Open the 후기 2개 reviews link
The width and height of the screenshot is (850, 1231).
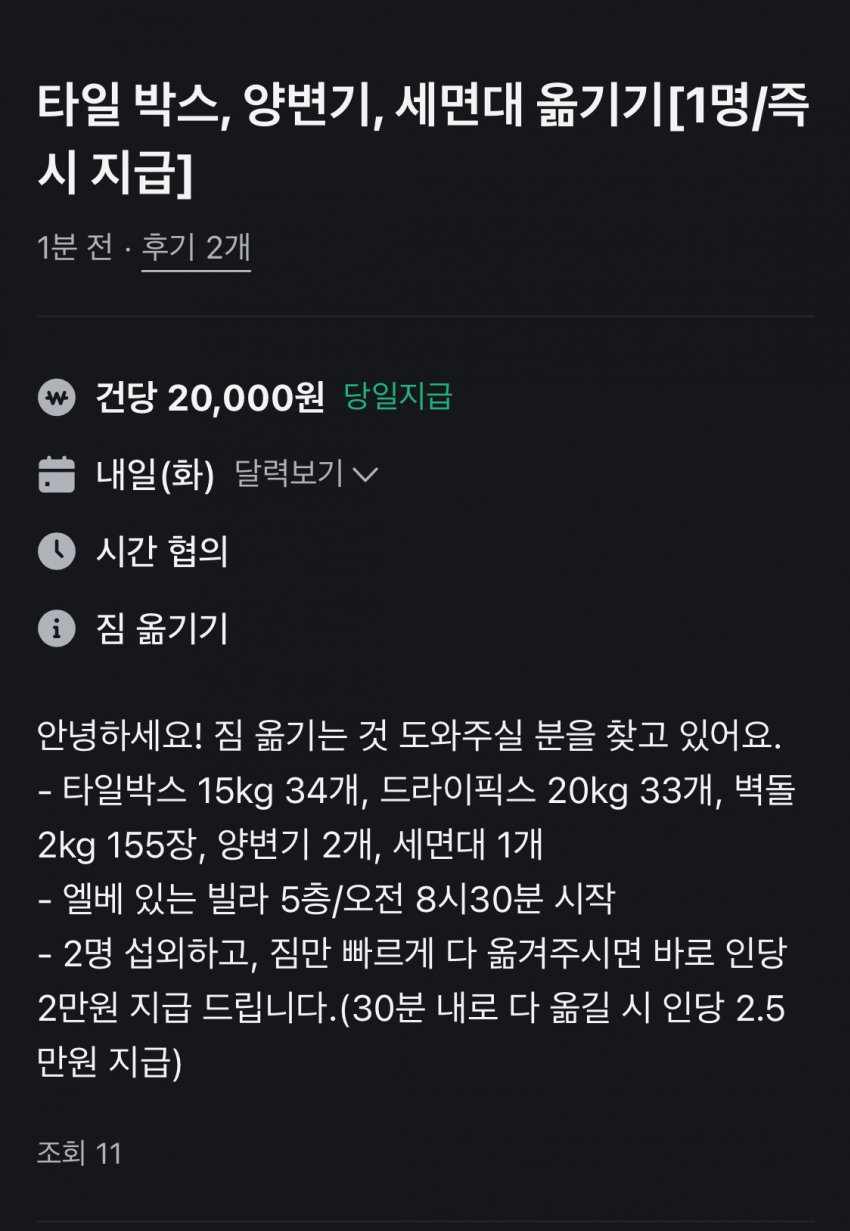[195, 248]
